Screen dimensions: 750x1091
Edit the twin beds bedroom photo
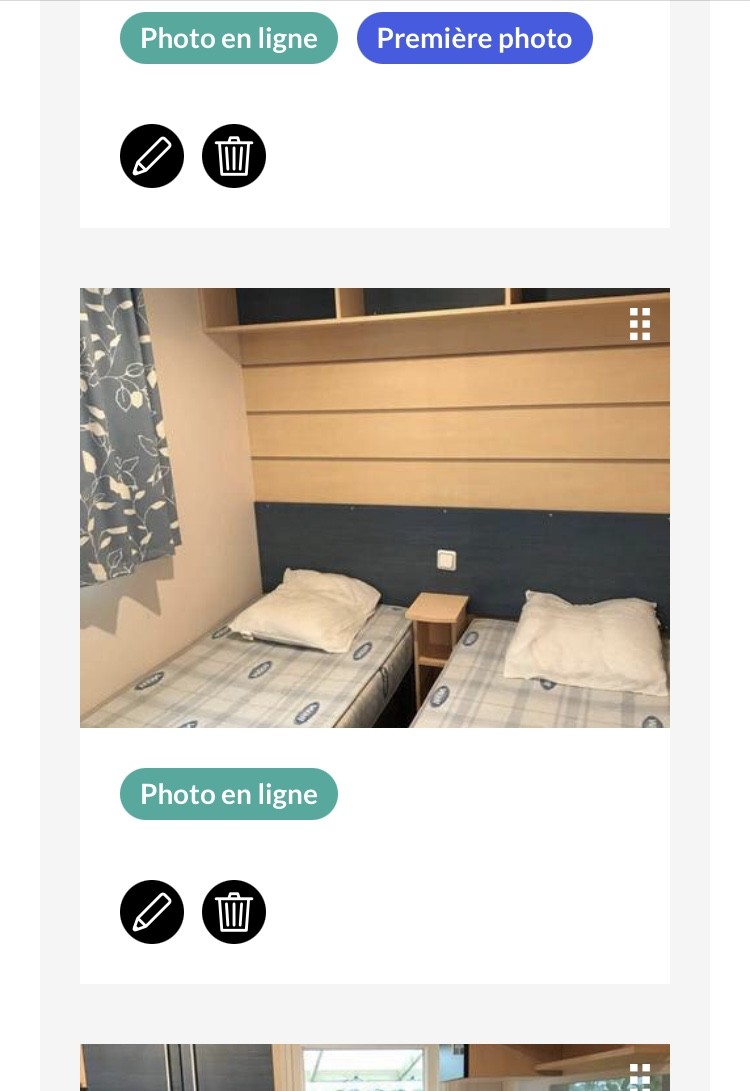[152, 912]
